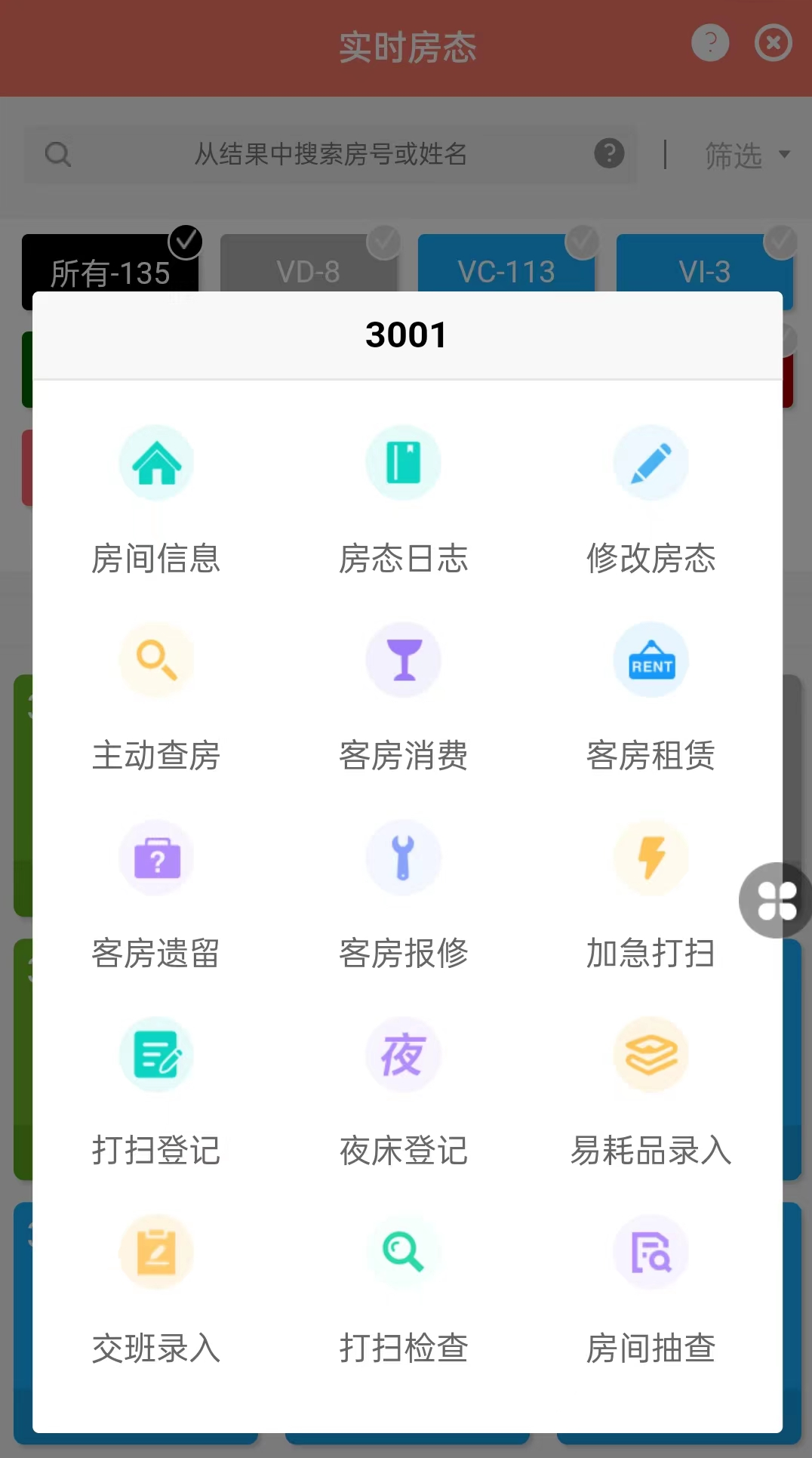Expand the 筛选 filter dropdown
The image size is (812, 1458).
[746, 155]
